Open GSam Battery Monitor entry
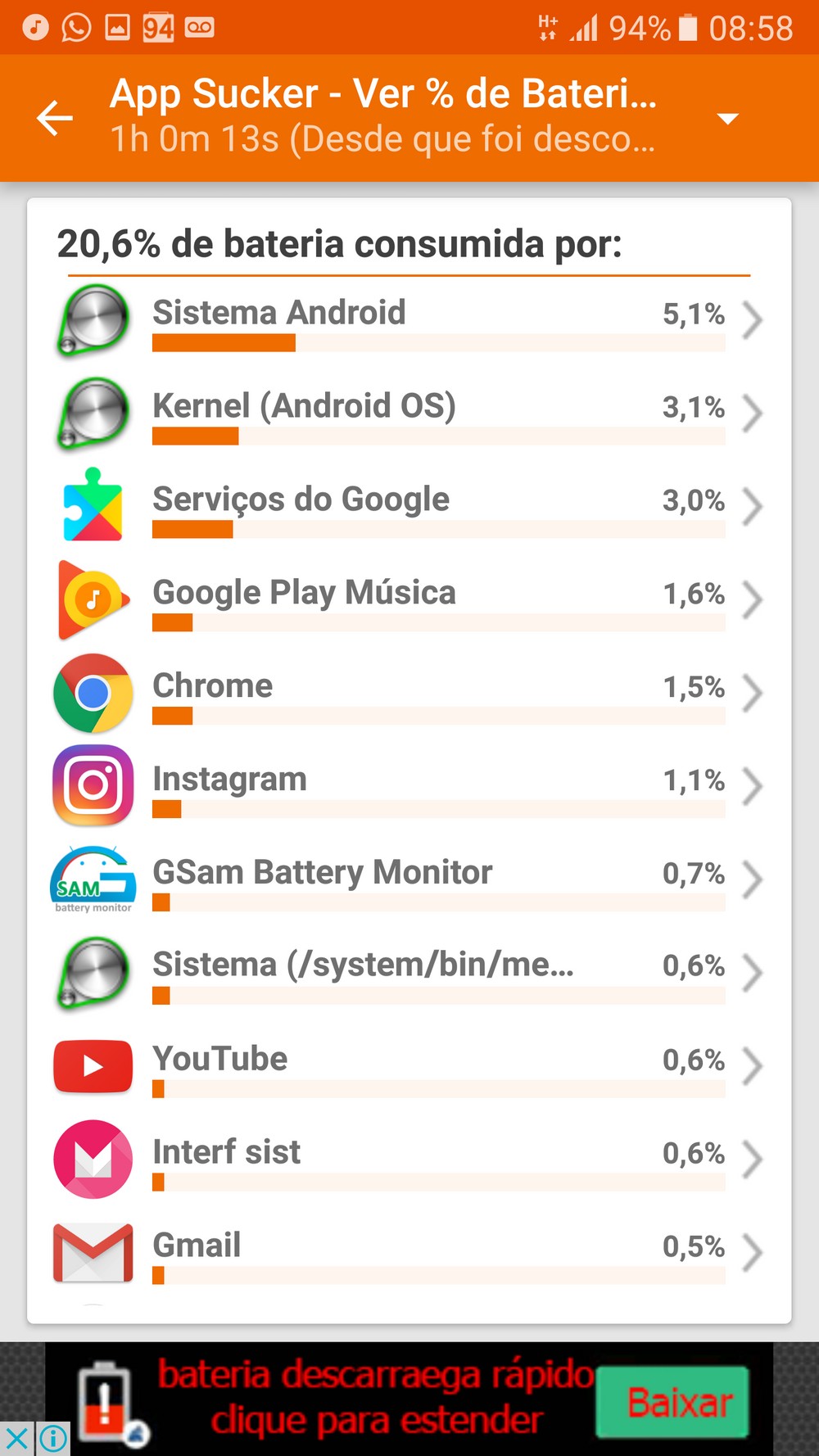Viewport: 819px width, 1456px height. point(409,879)
